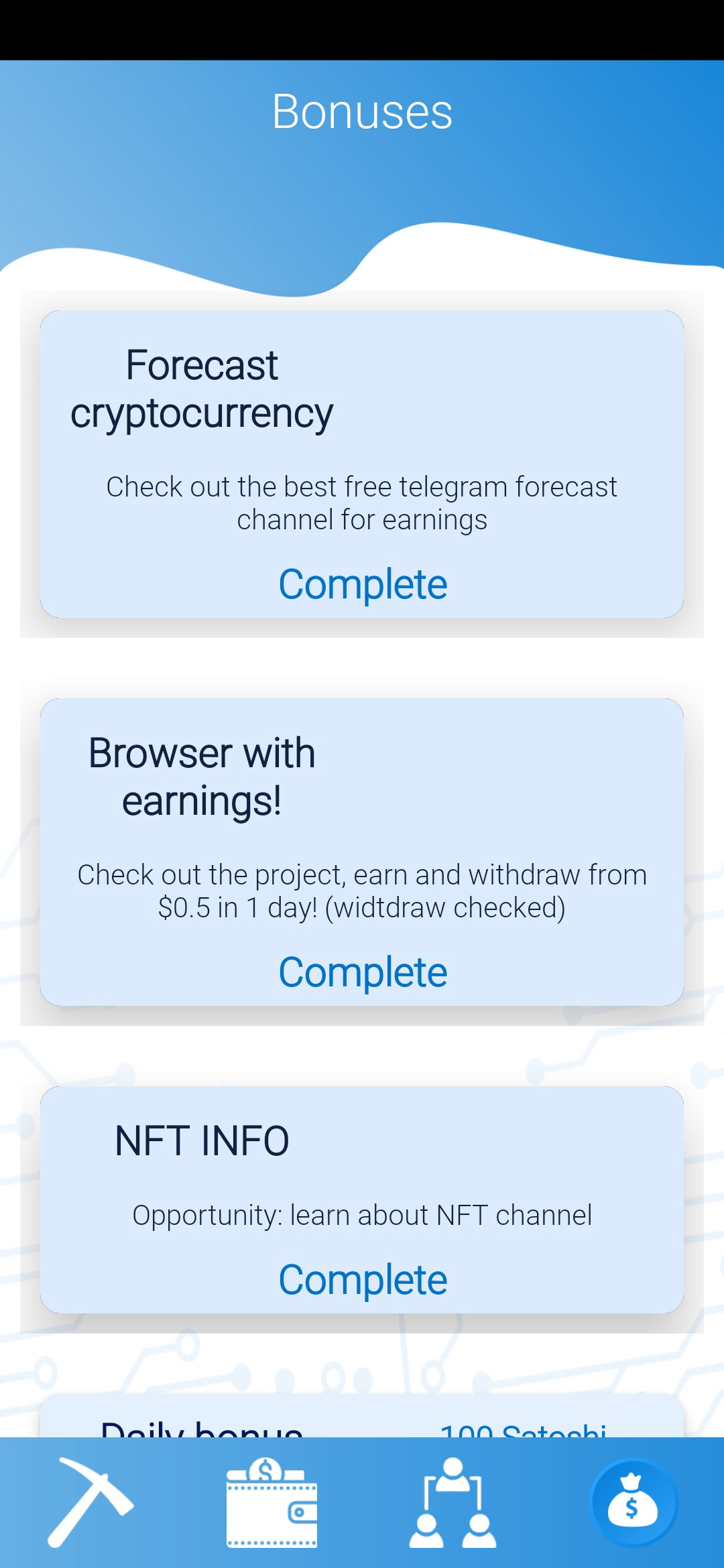Open the referrals people tab

click(452, 1503)
